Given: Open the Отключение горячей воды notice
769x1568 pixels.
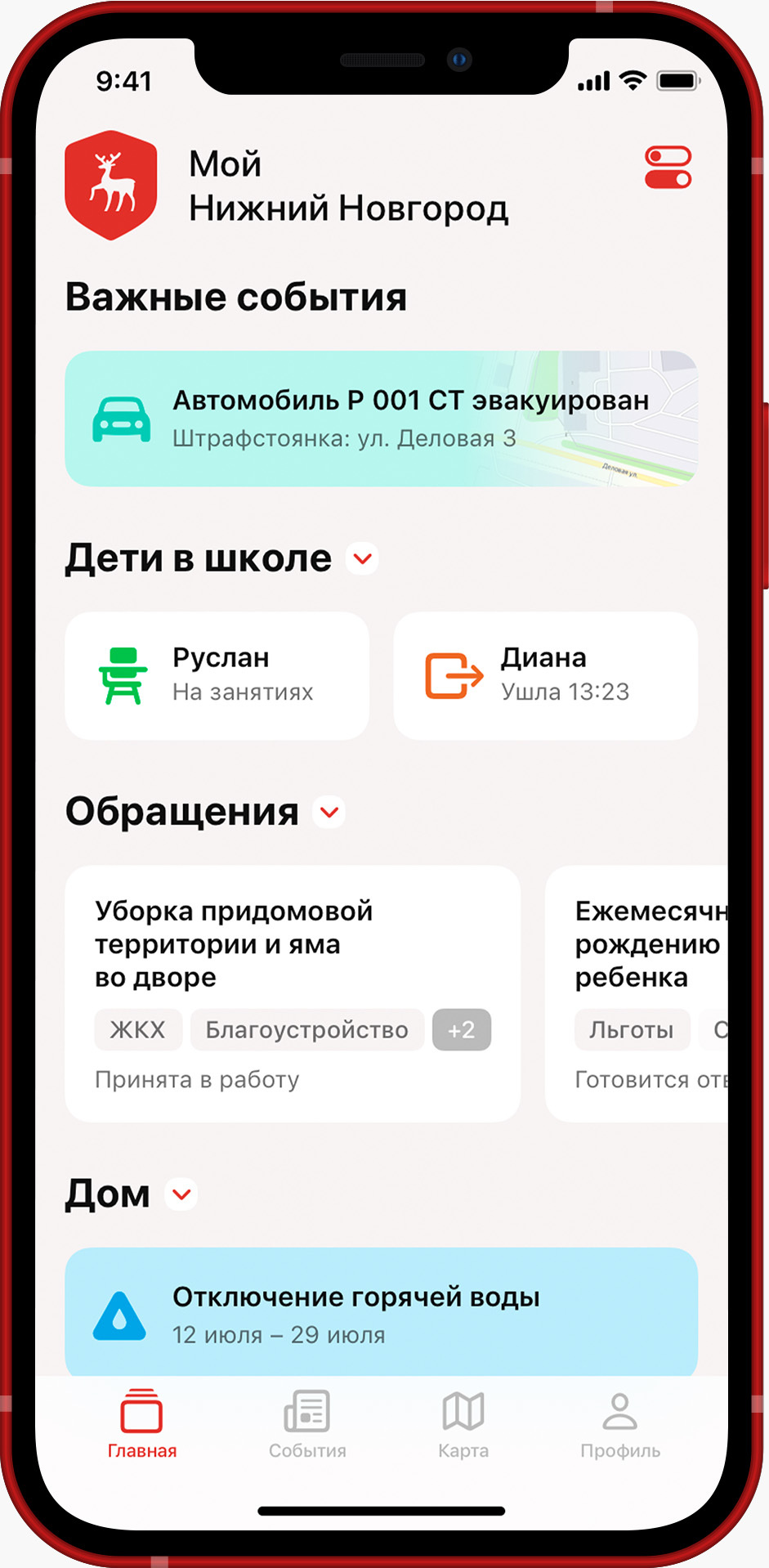Looking at the screenshot, I should coord(381,1313).
